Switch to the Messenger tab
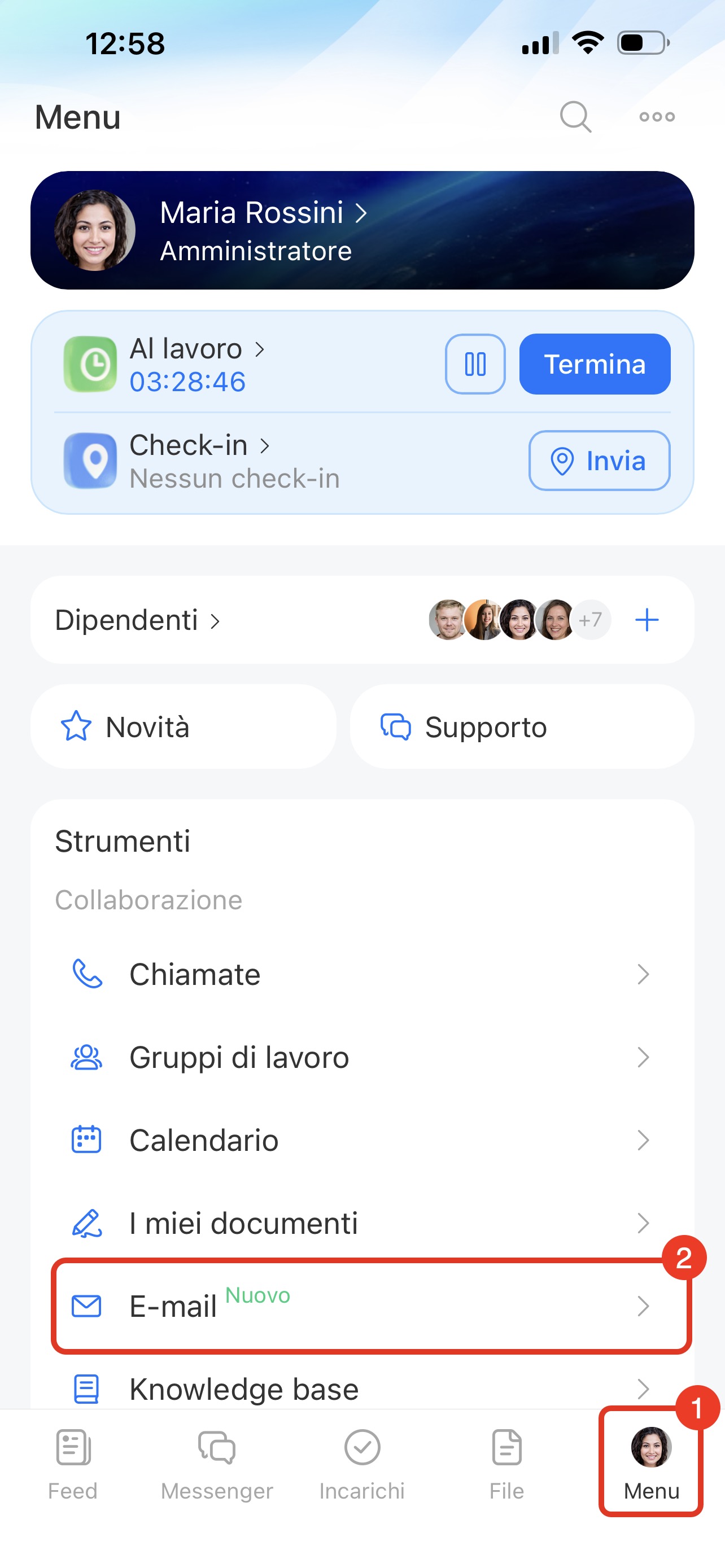This screenshot has height=1568, width=725. coord(217,1462)
